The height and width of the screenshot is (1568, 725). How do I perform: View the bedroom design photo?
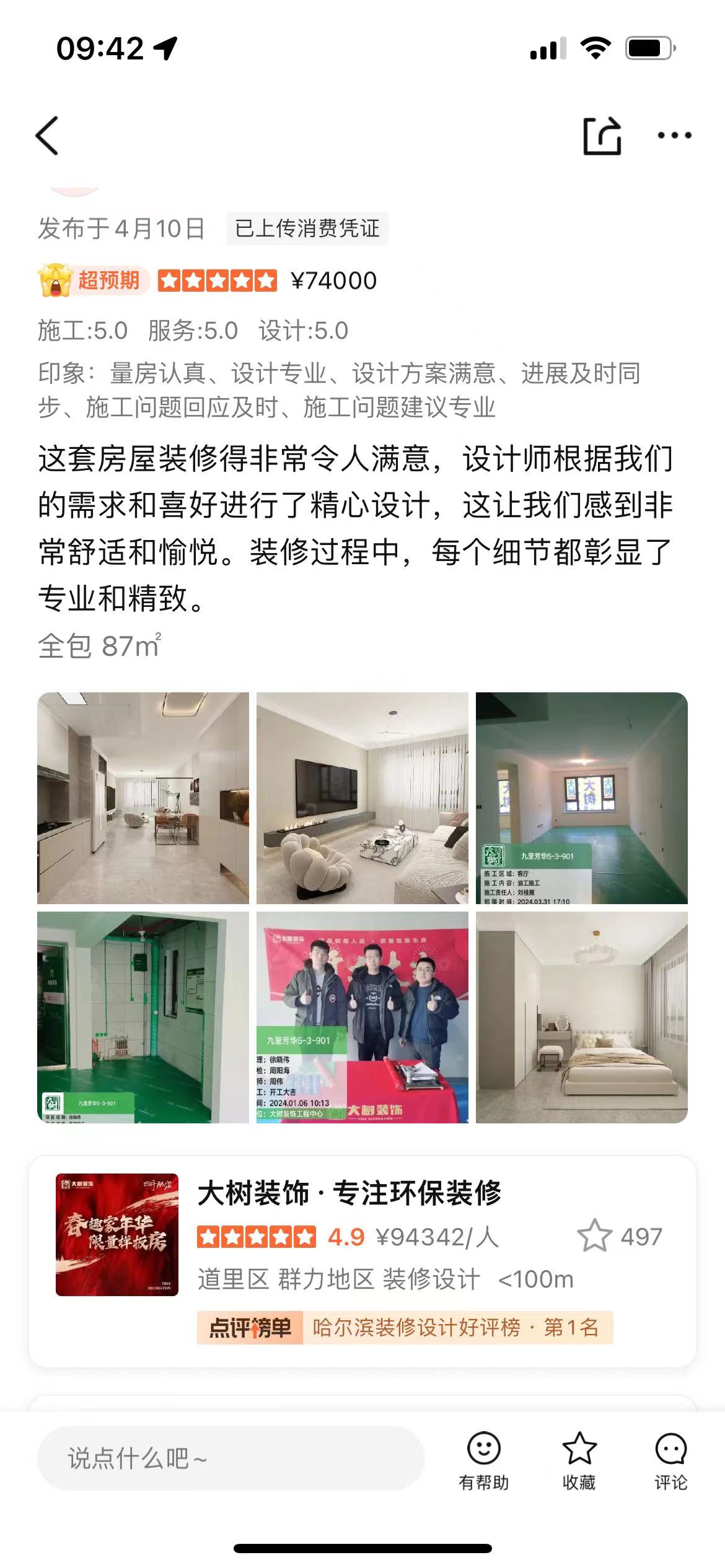pyautogui.click(x=581, y=1017)
